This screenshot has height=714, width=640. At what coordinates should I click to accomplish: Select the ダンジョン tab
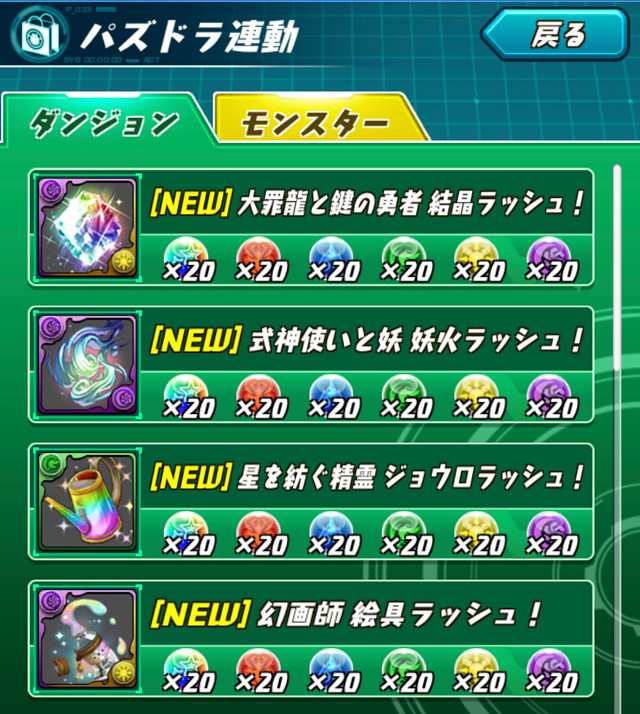tap(105, 123)
